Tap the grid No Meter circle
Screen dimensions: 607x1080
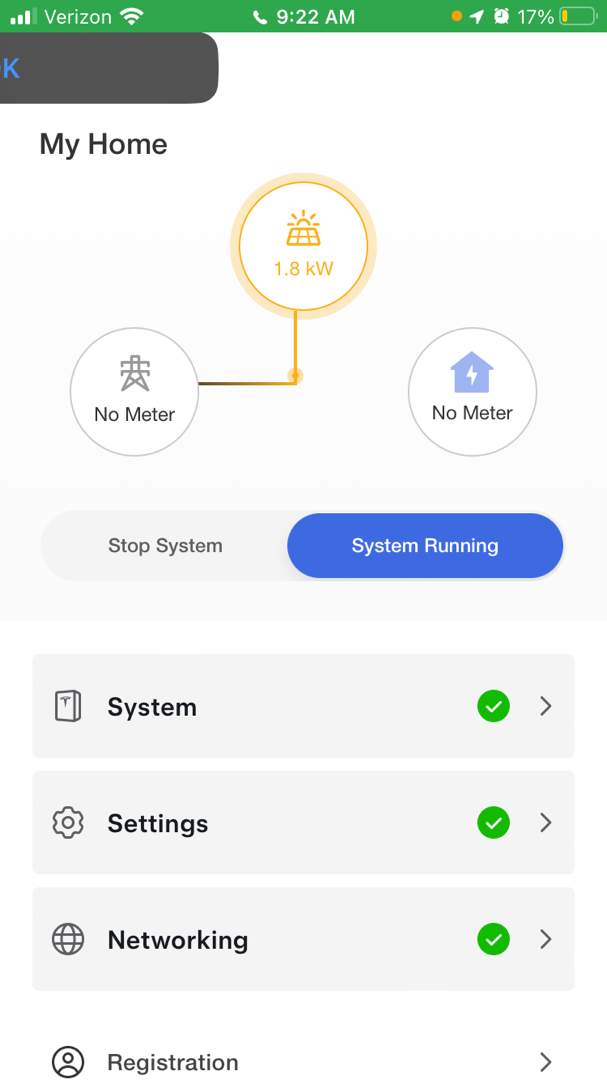[134, 392]
